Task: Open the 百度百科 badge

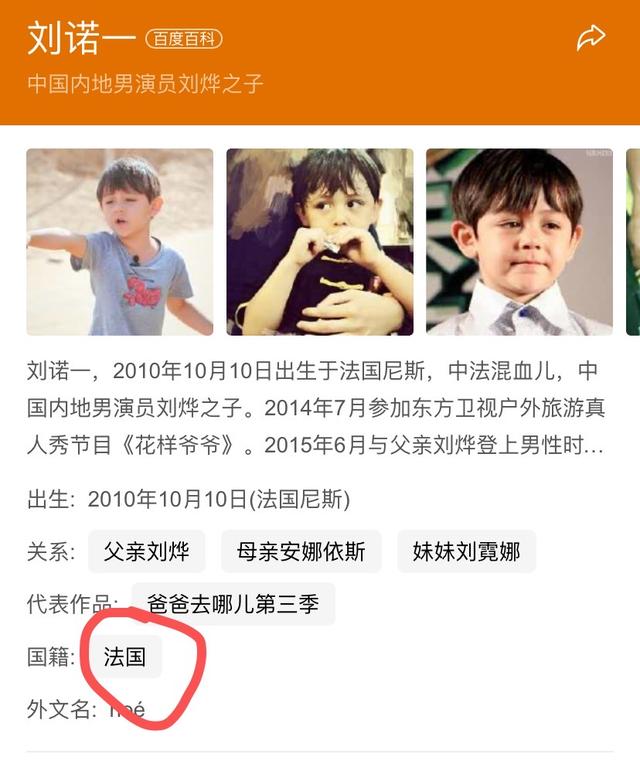Action: [x=184, y=39]
